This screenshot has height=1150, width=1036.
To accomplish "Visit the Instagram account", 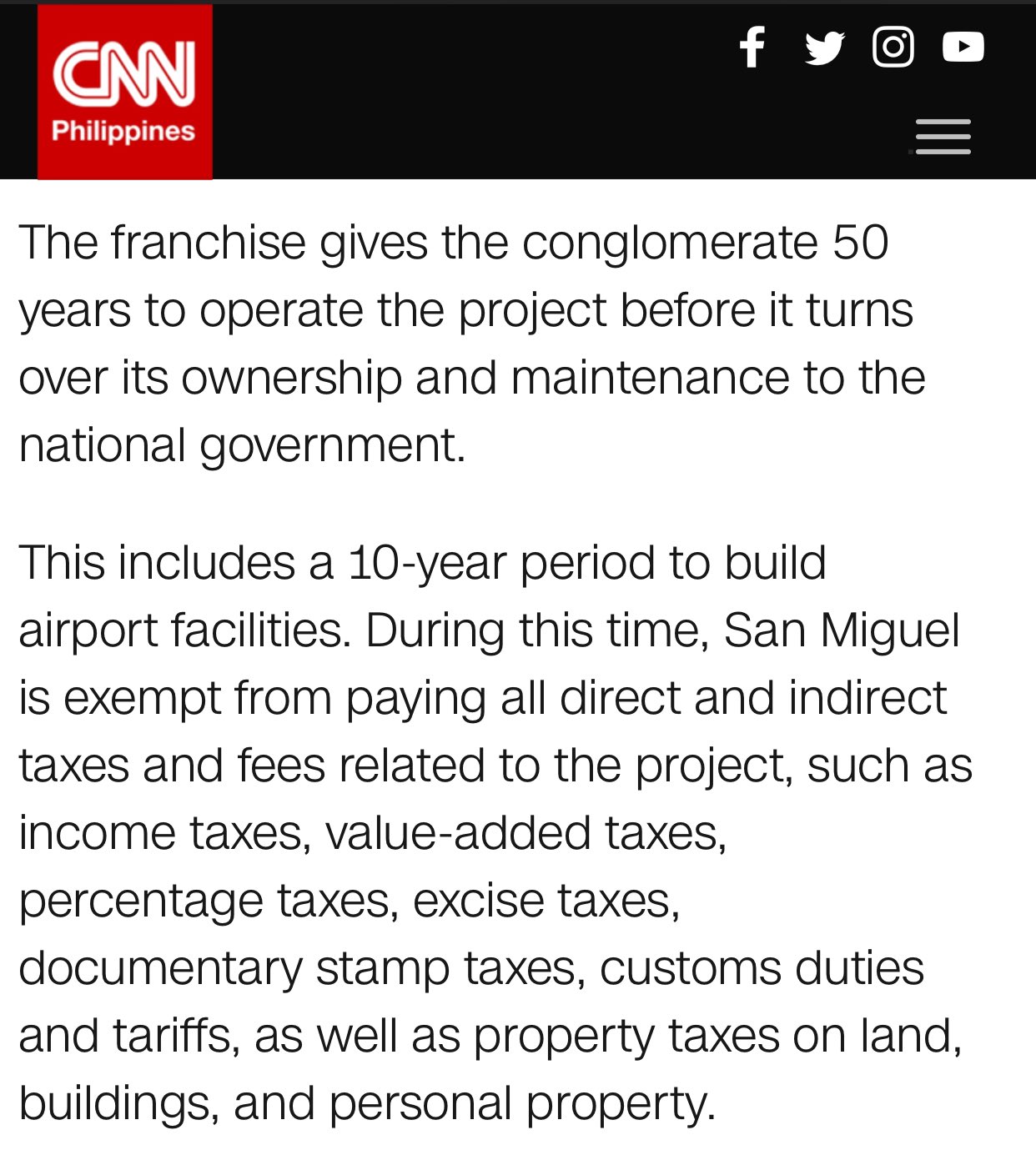I will [893, 47].
